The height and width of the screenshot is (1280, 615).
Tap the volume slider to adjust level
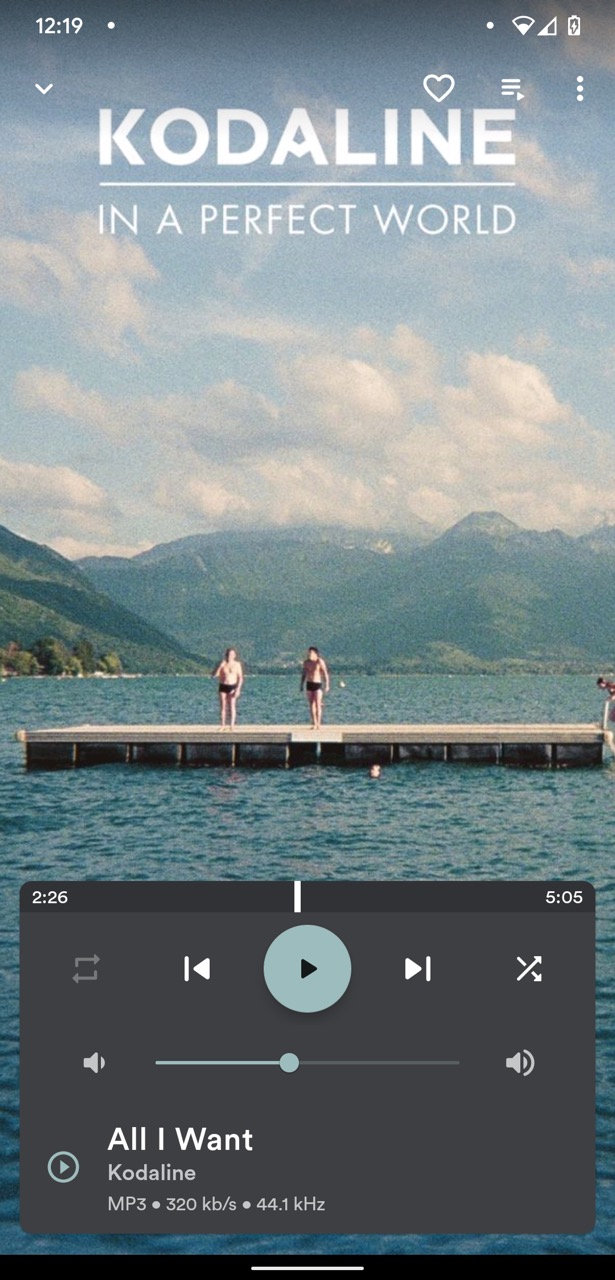pos(307,1062)
